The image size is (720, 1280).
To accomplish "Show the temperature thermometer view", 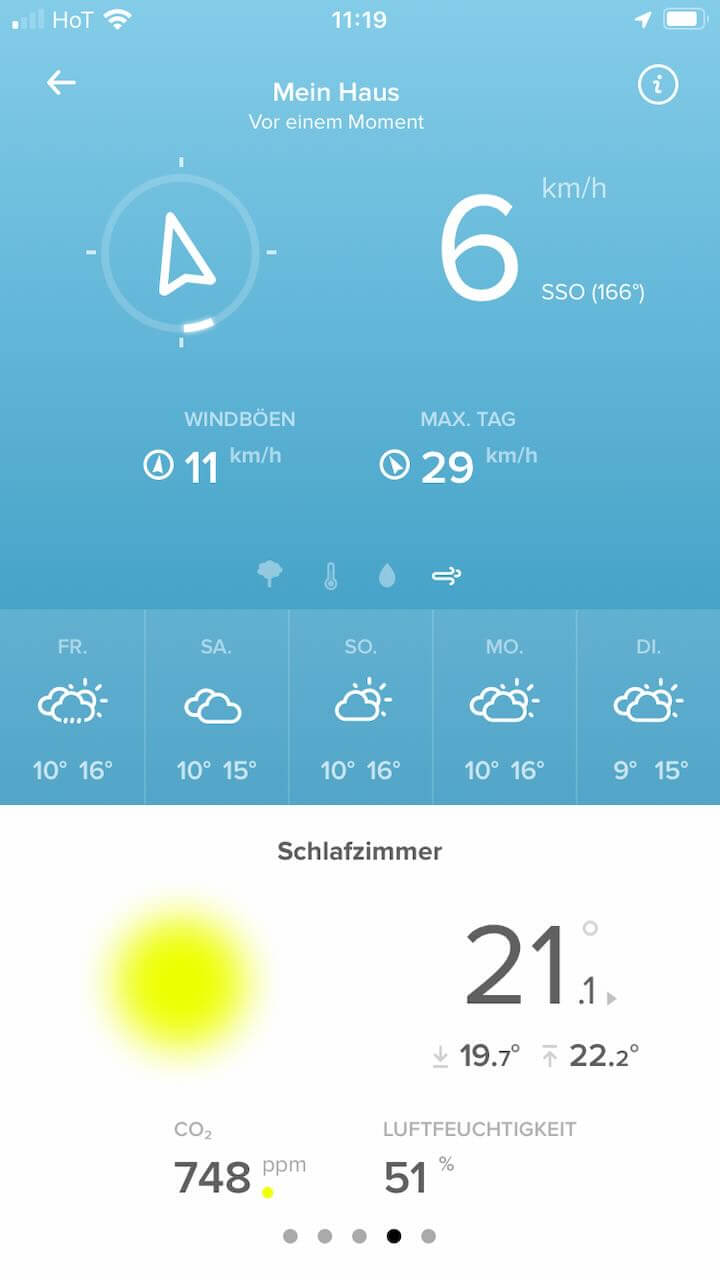I will click(331, 575).
